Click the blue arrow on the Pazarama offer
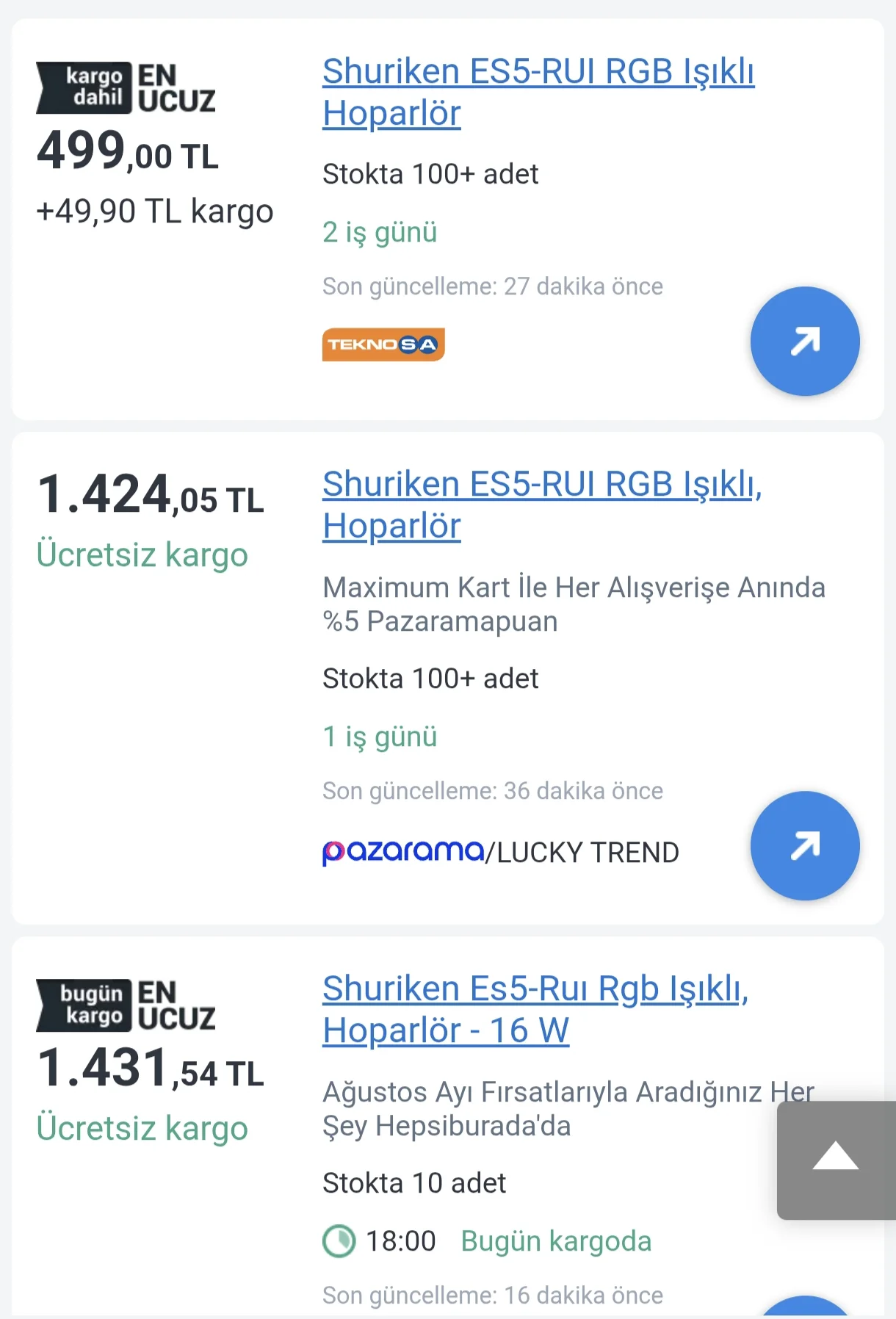 [805, 846]
